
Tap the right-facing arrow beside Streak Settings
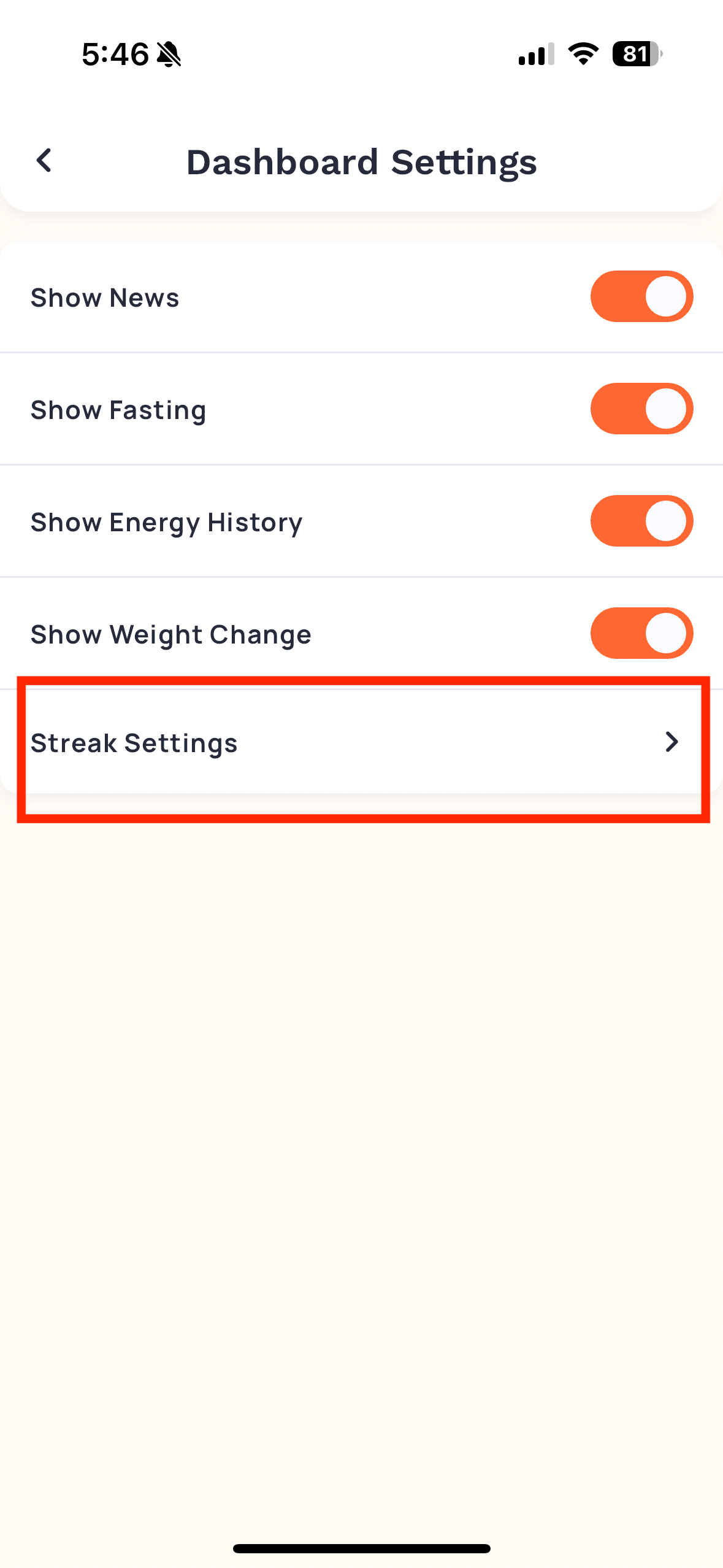[x=672, y=742]
